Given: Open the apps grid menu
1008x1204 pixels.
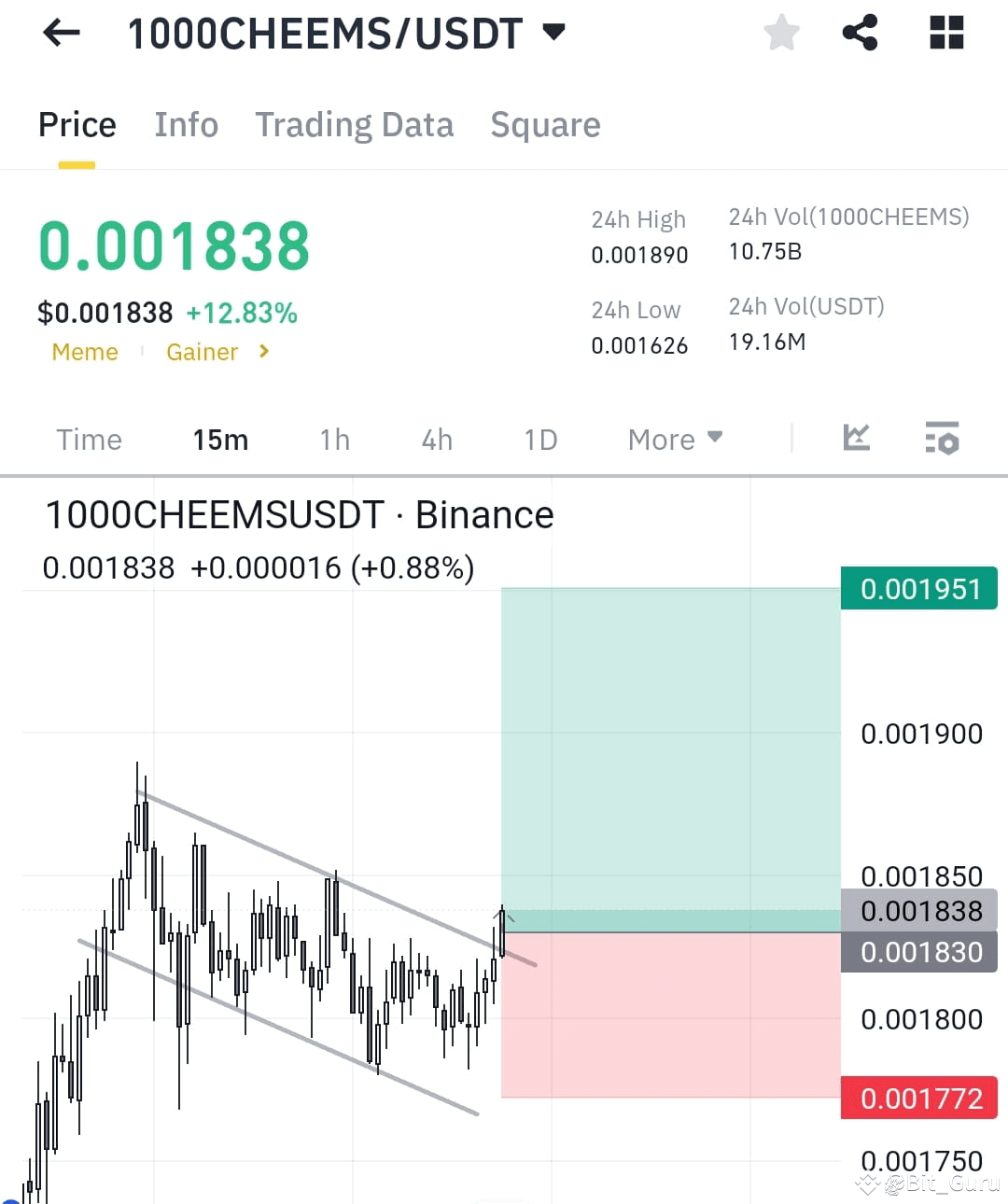Looking at the screenshot, I should 946,33.
